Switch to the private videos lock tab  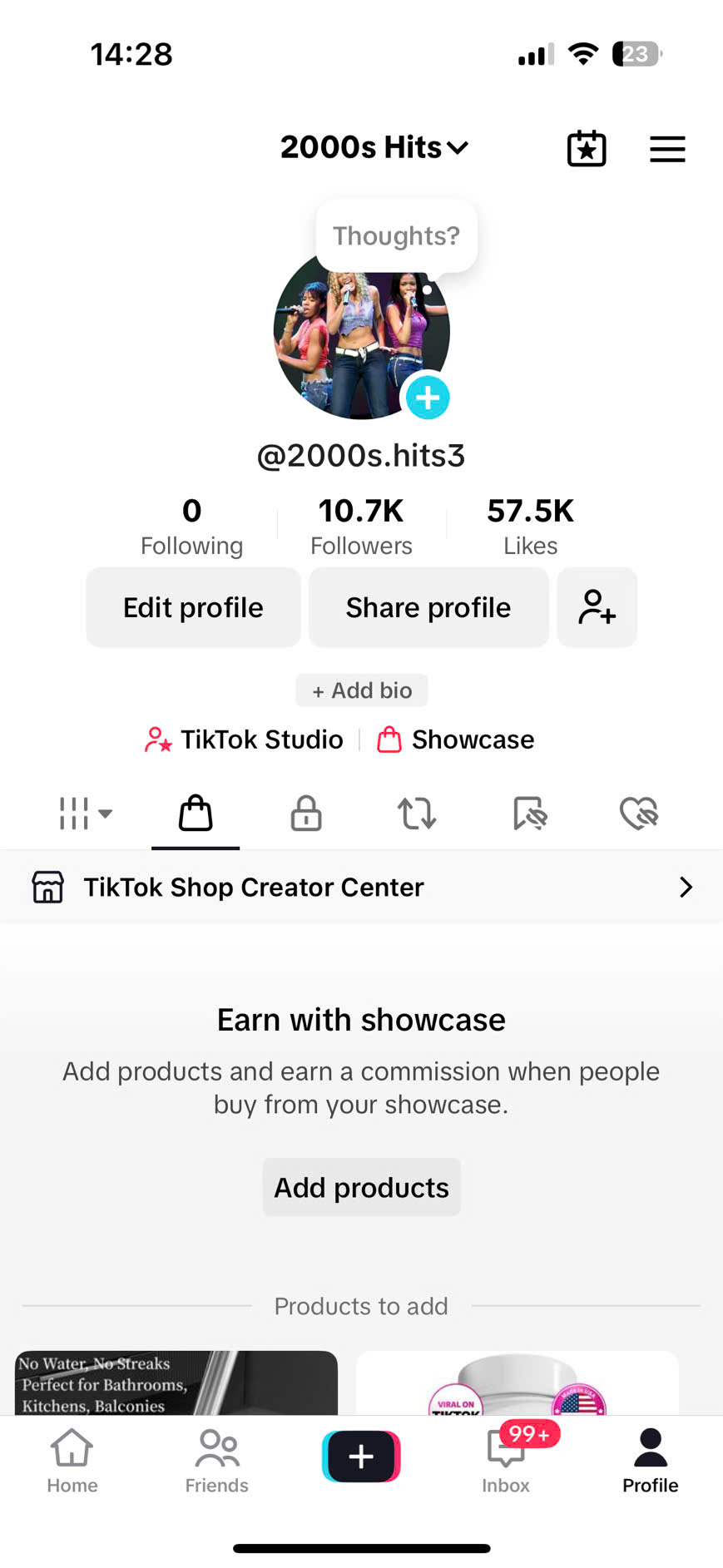(306, 814)
